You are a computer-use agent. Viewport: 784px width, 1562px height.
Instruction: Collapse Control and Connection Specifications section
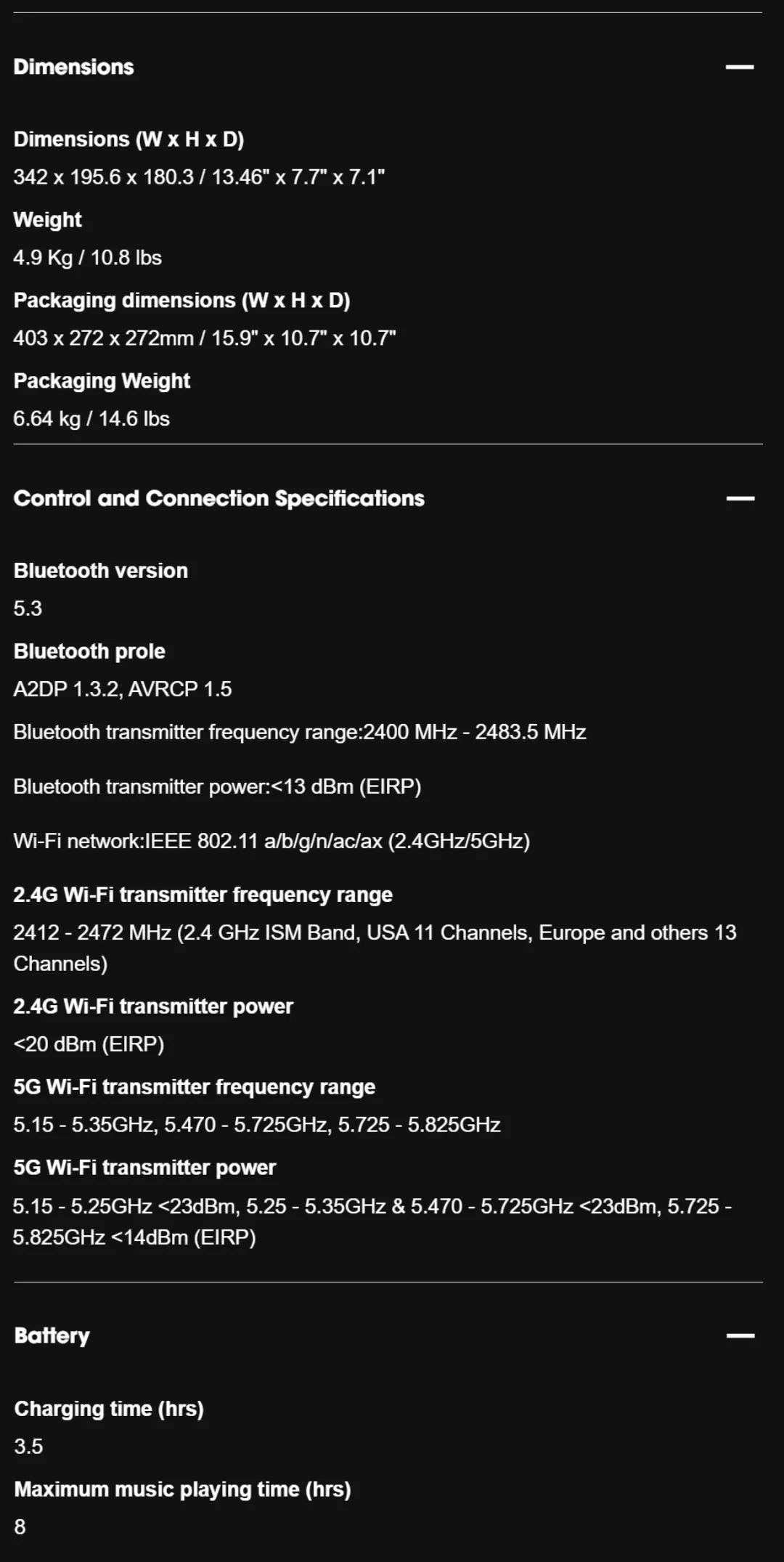point(740,498)
